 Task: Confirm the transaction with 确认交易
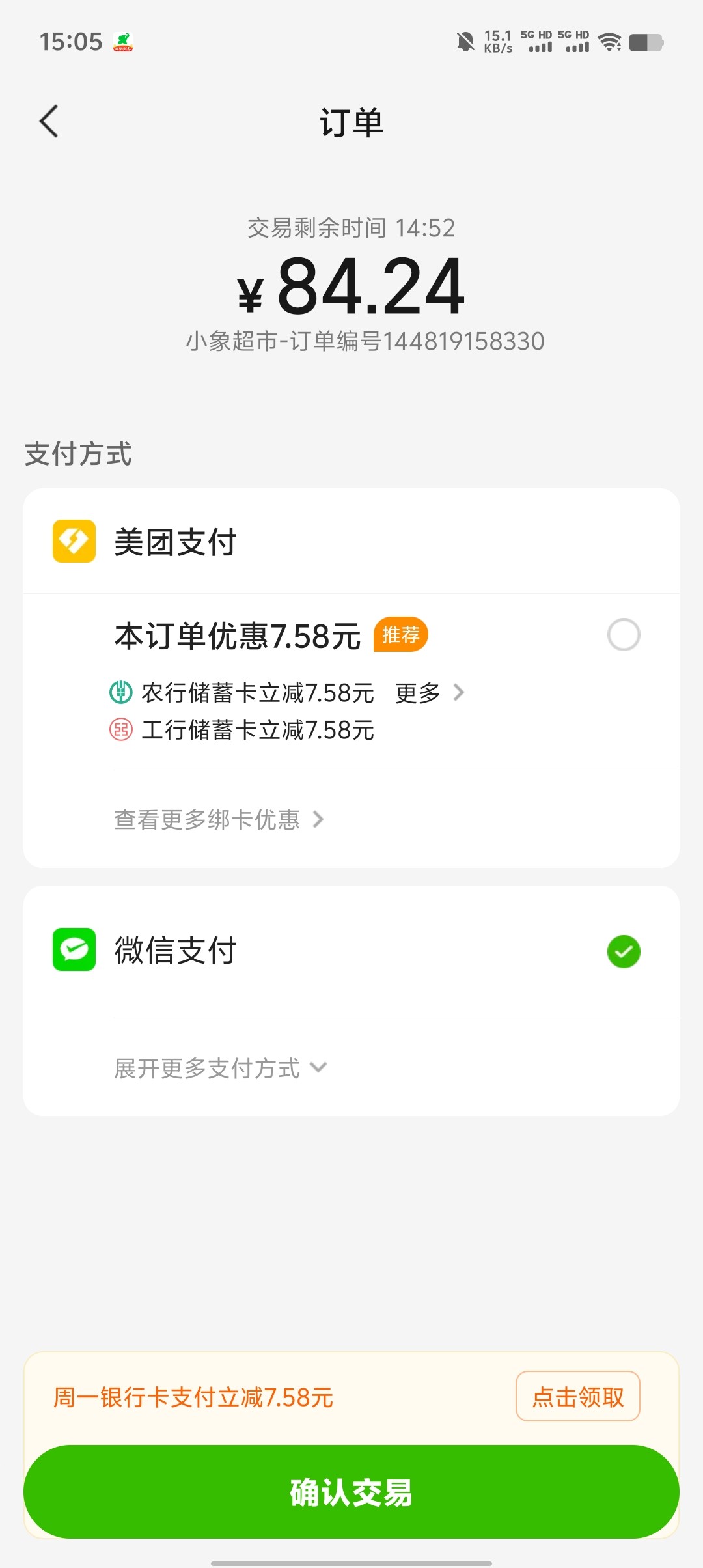(x=351, y=1492)
